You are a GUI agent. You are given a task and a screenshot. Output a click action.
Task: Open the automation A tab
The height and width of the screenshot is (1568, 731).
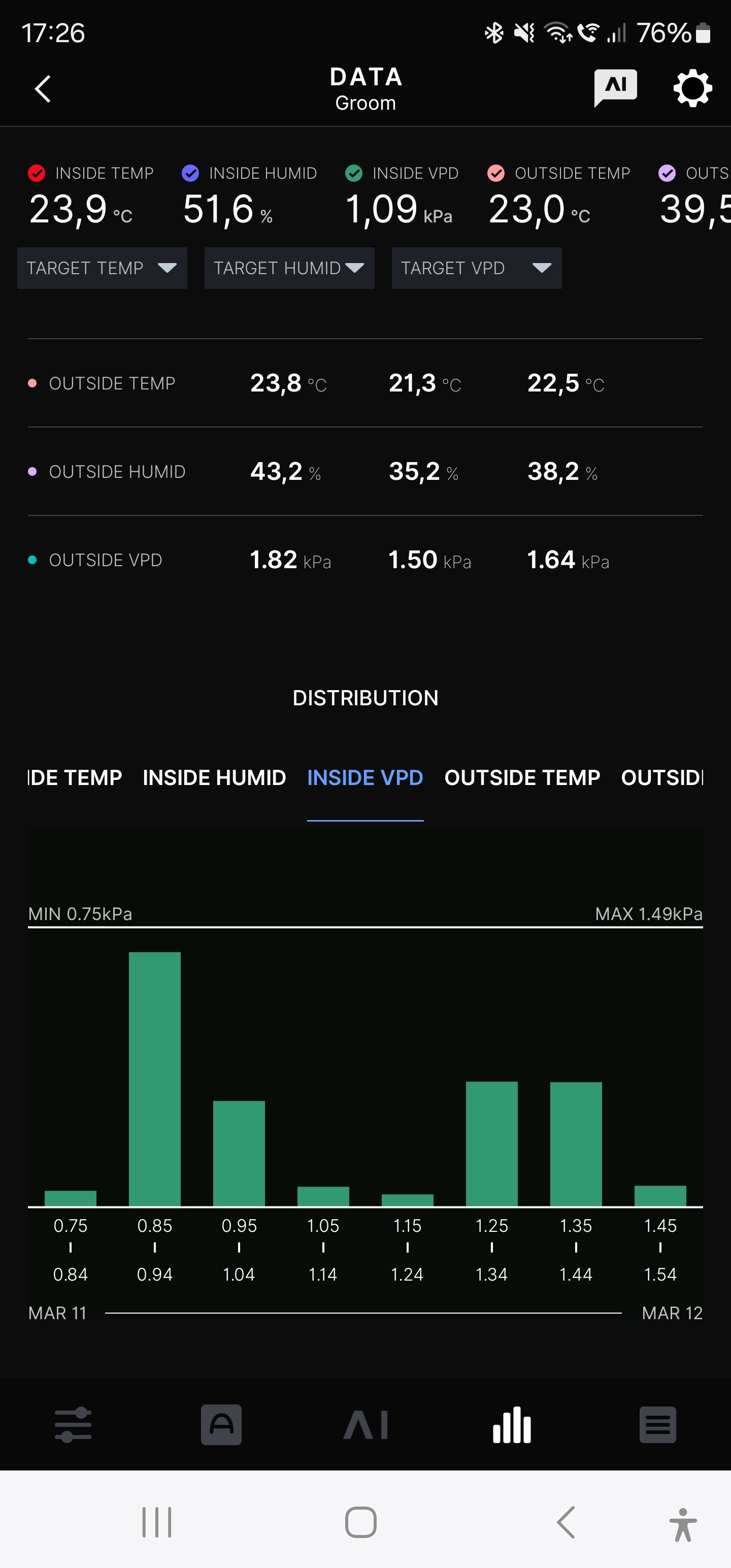221,1424
